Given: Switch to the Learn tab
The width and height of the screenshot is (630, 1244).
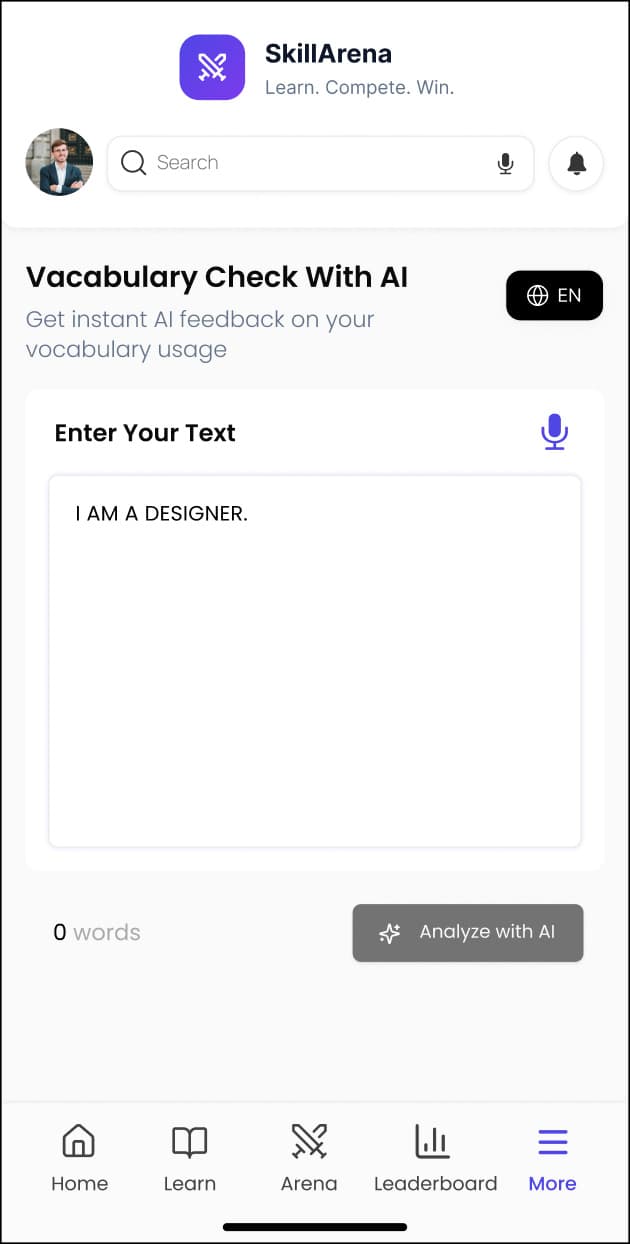Looking at the screenshot, I should (189, 1158).
